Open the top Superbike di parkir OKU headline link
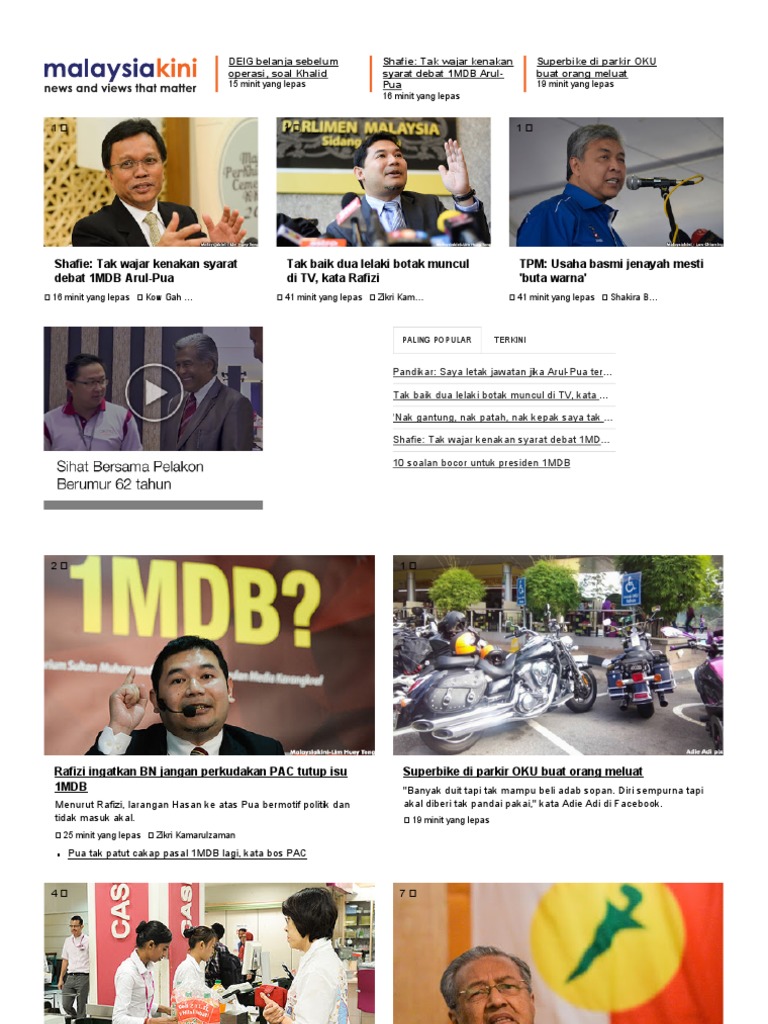This screenshot has height=1024, width=768. [x=596, y=67]
